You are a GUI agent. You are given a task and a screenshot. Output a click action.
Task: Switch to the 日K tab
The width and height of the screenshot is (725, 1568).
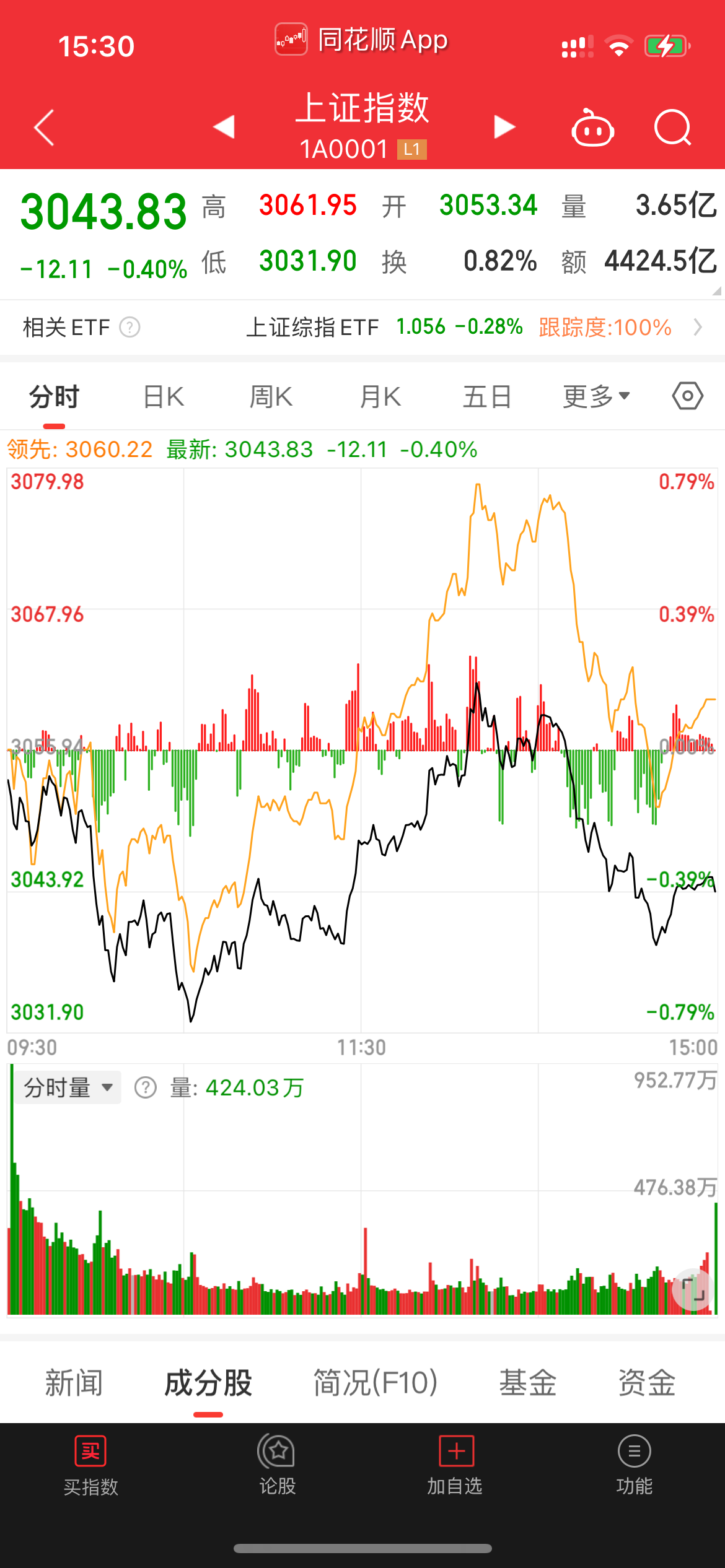tap(162, 396)
